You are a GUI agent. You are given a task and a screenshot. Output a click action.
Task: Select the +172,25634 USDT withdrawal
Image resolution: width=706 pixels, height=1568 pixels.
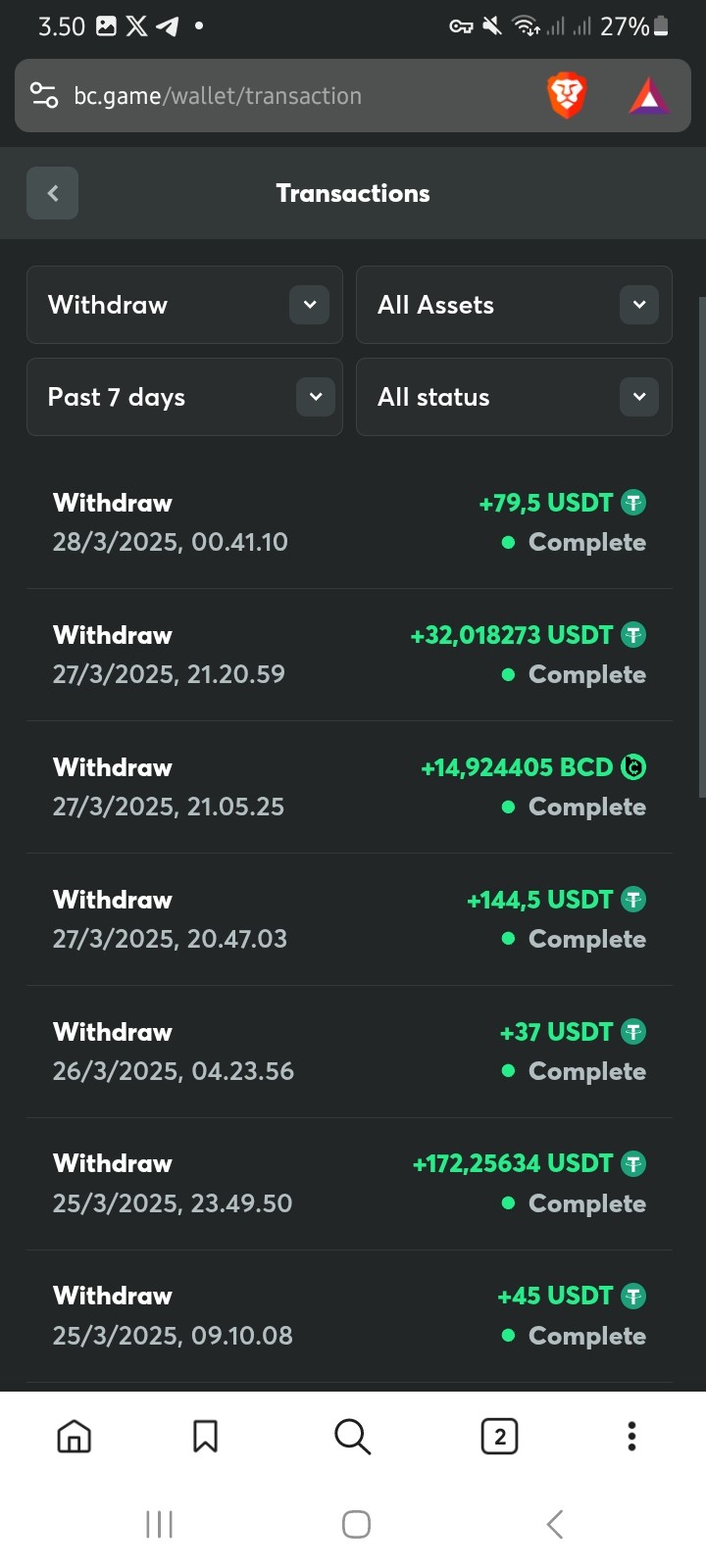tap(349, 1184)
